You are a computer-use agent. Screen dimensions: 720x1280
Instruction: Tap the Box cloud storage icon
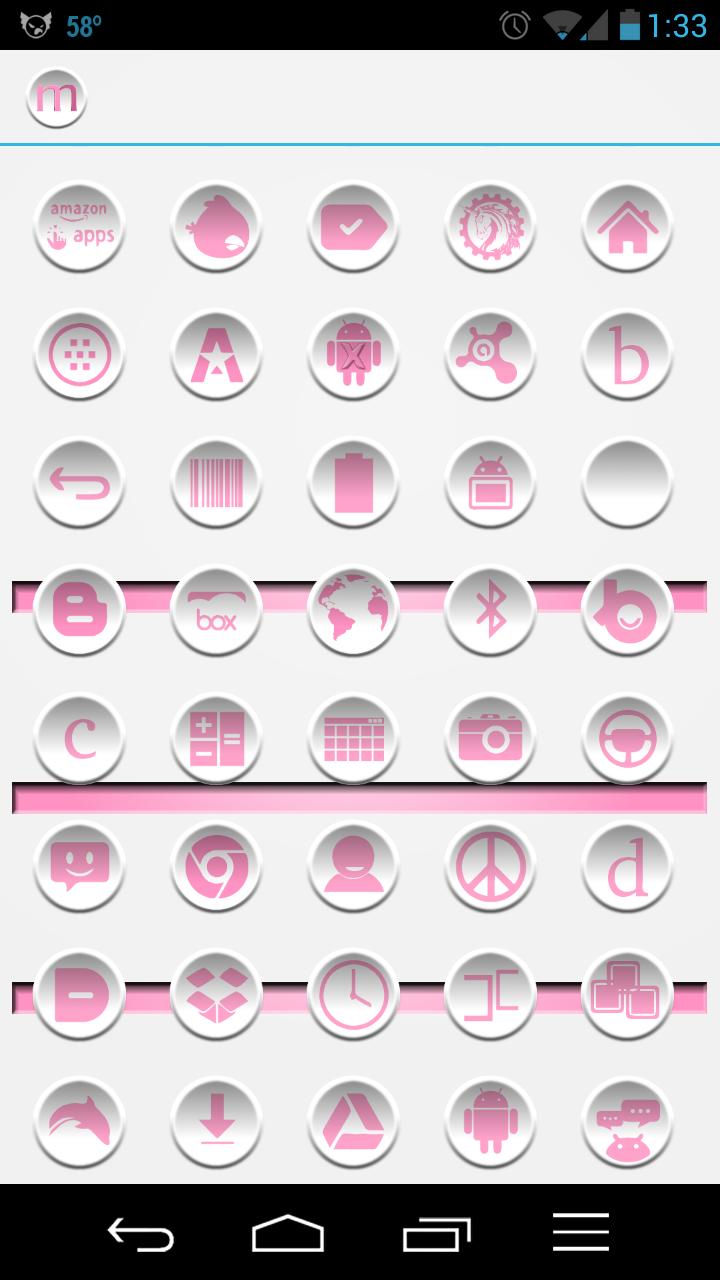[216, 610]
